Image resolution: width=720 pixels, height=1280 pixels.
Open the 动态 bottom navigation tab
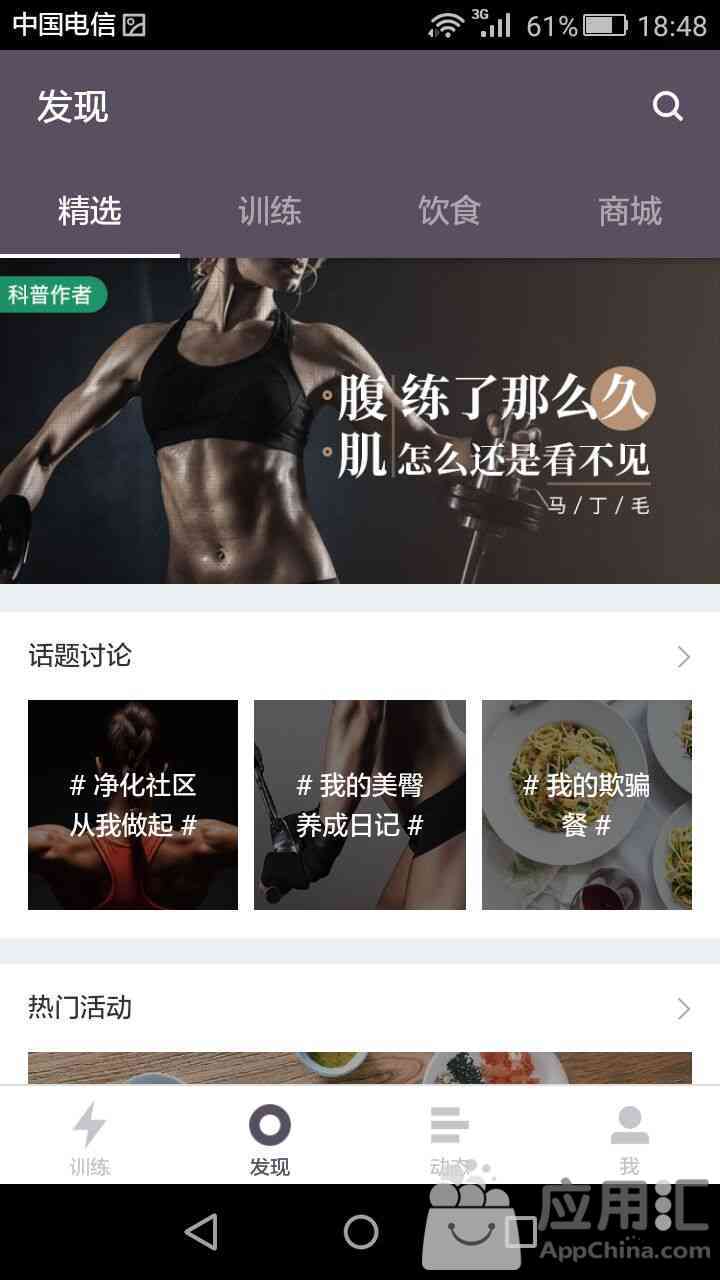pos(450,1138)
